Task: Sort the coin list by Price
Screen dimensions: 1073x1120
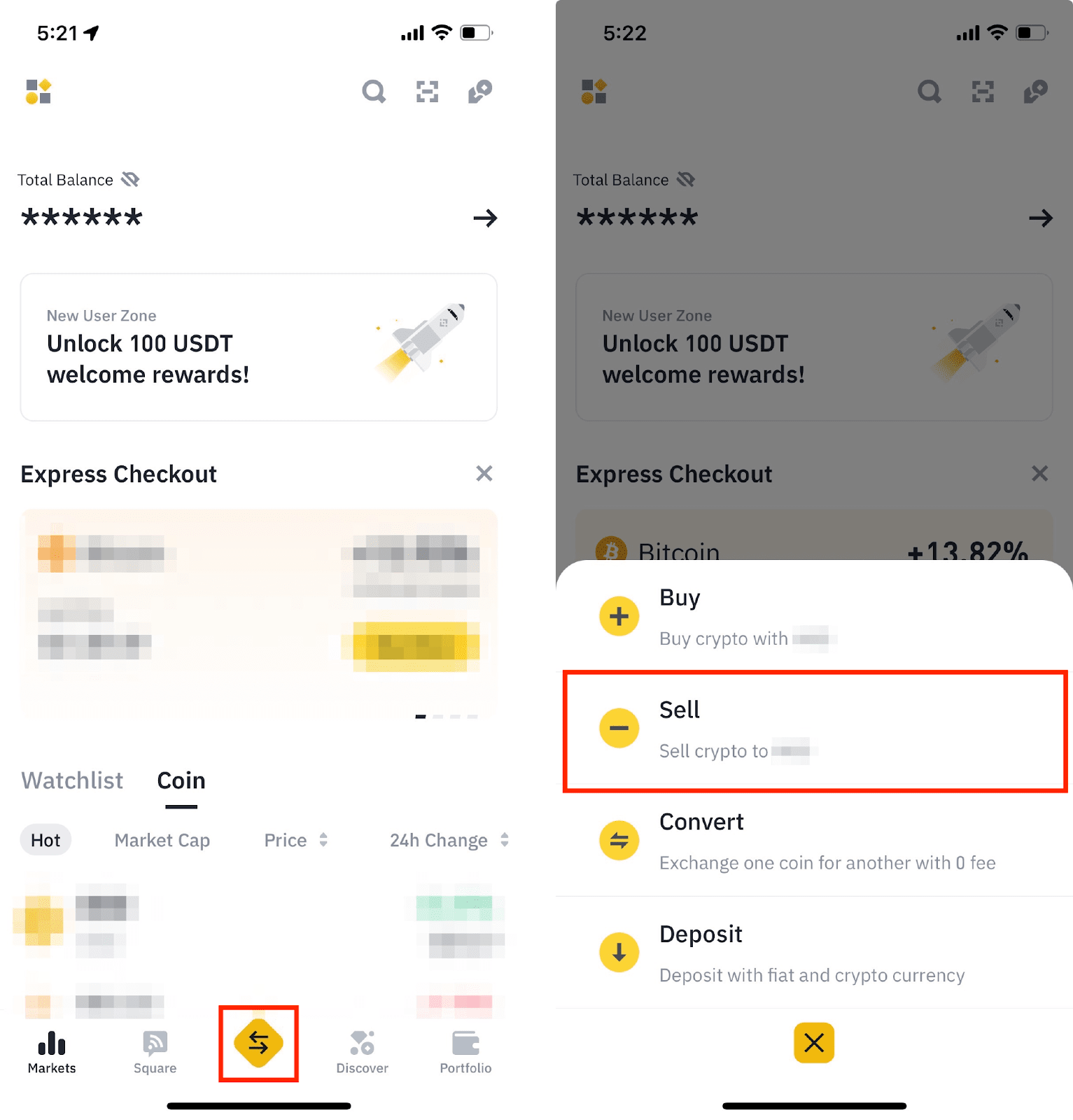Action: pyautogui.click(x=295, y=840)
